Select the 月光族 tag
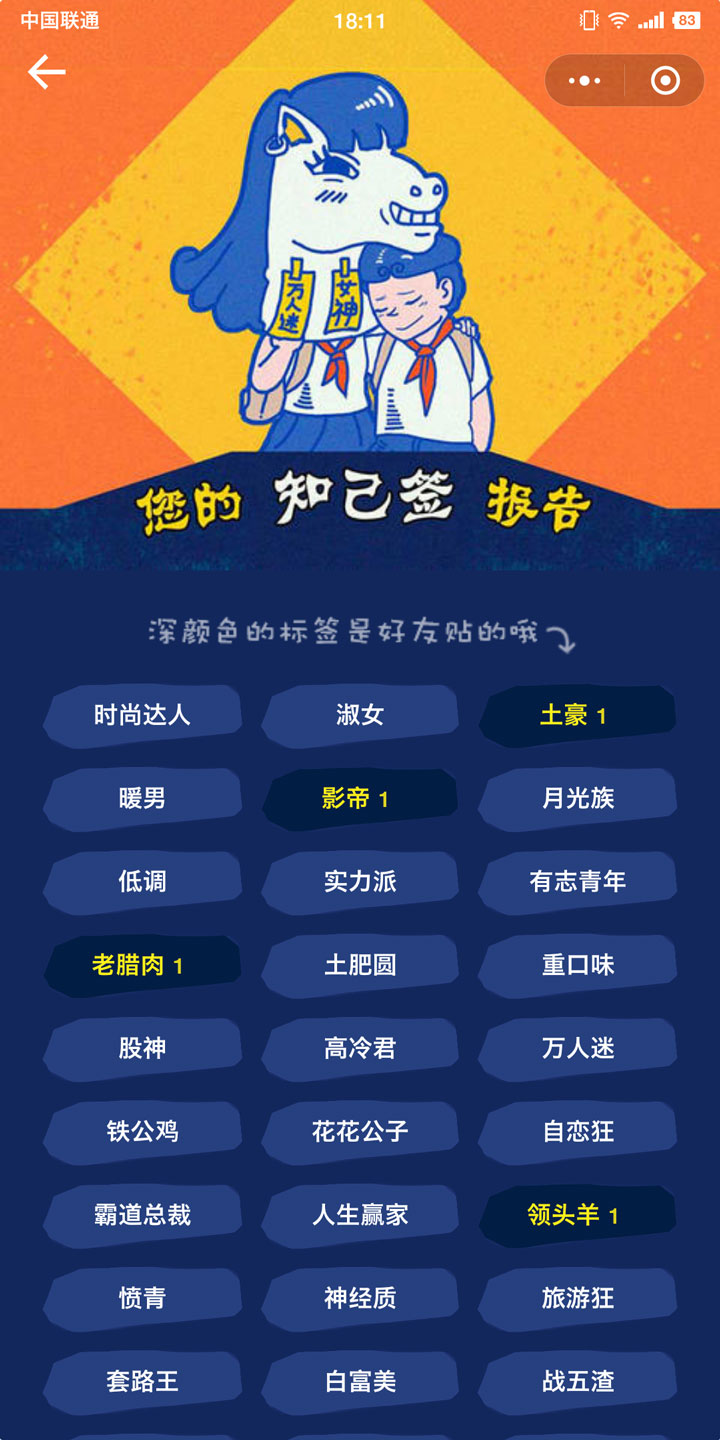The width and height of the screenshot is (720, 1440). pyautogui.click(x=577, y=799)
